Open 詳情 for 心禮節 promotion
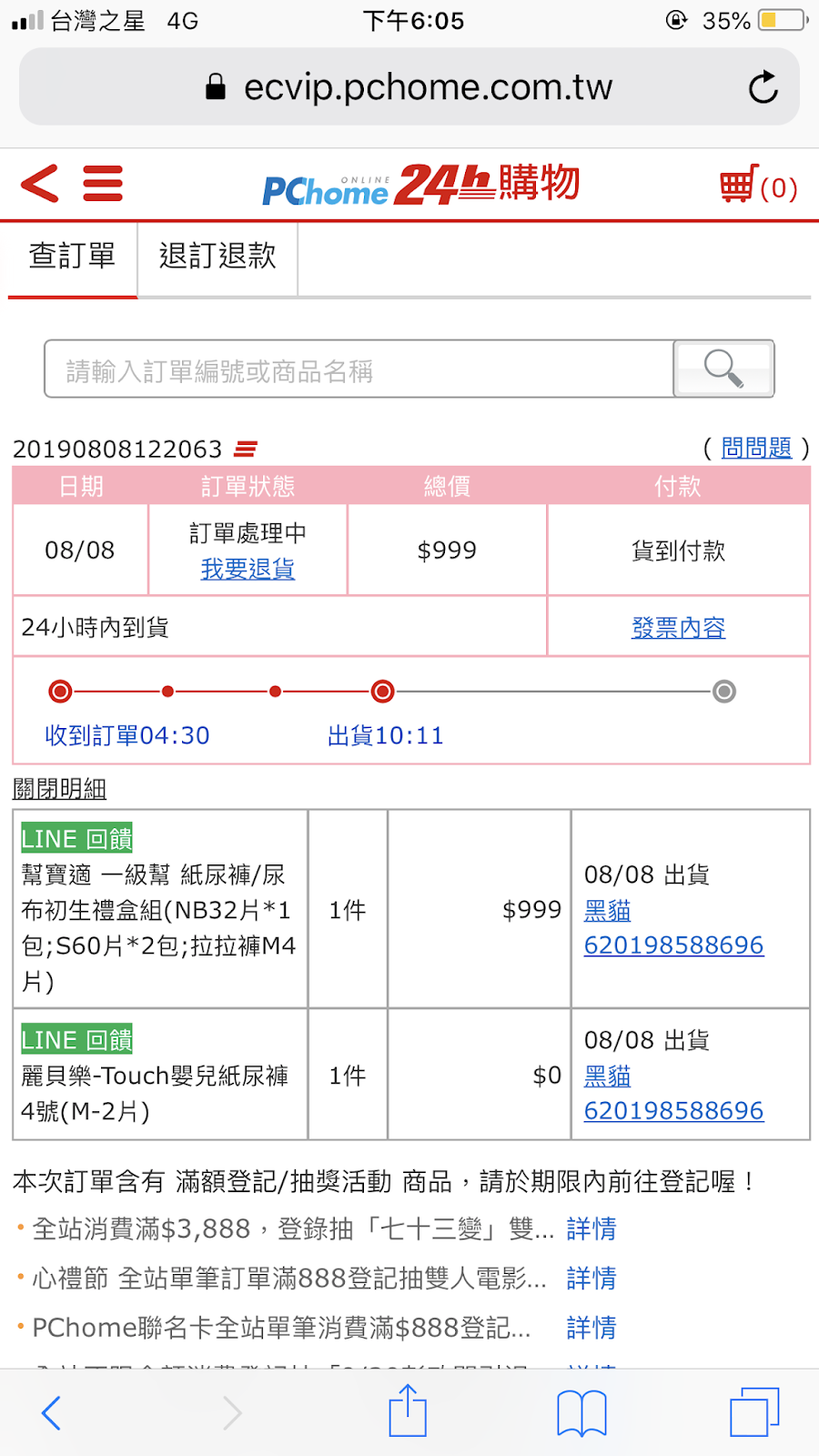This screenshot has height=1456, width=819. (x=591, y=1279)
